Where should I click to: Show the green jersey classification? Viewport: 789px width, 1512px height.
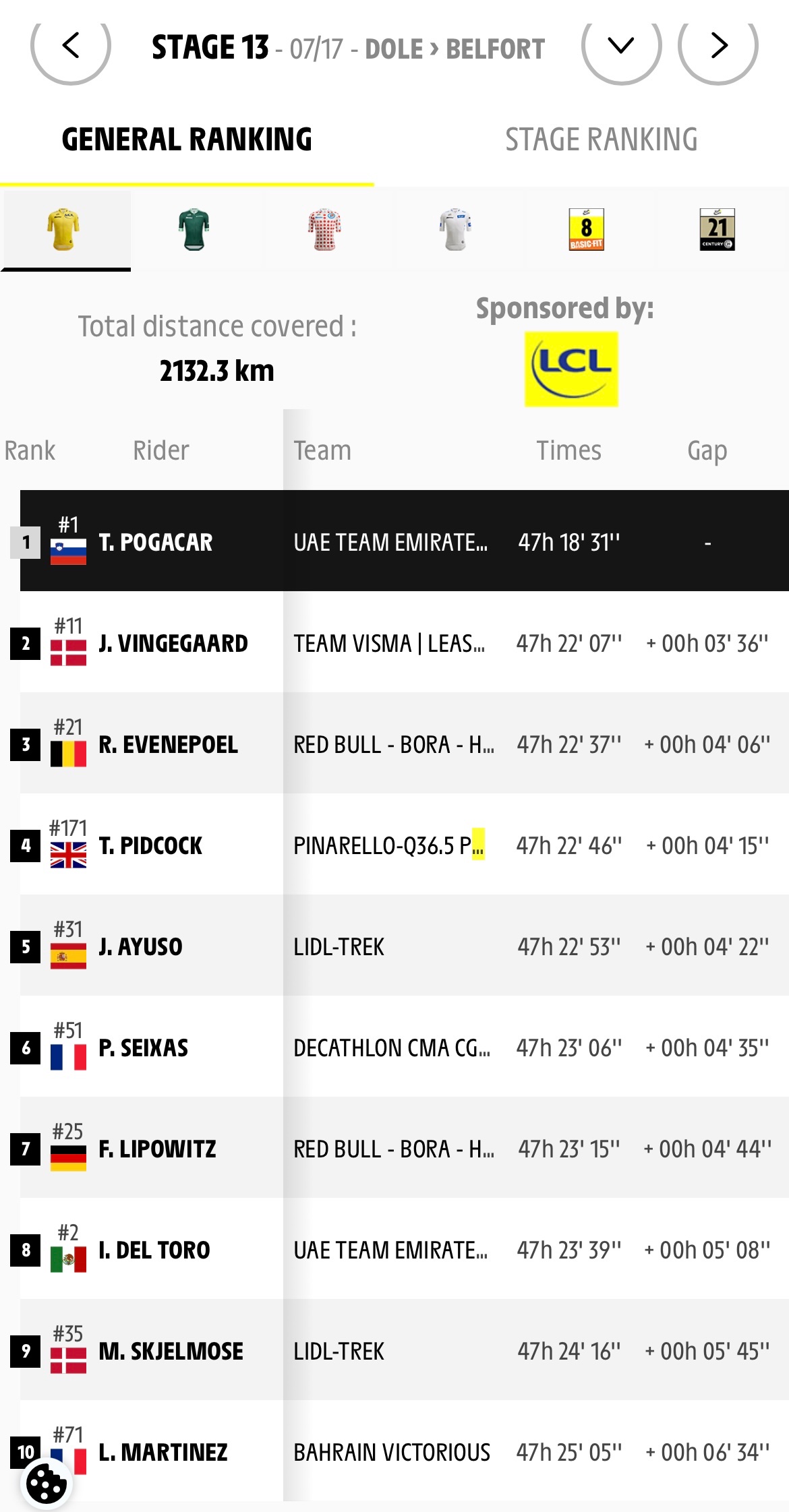click(x=194, y=230)
